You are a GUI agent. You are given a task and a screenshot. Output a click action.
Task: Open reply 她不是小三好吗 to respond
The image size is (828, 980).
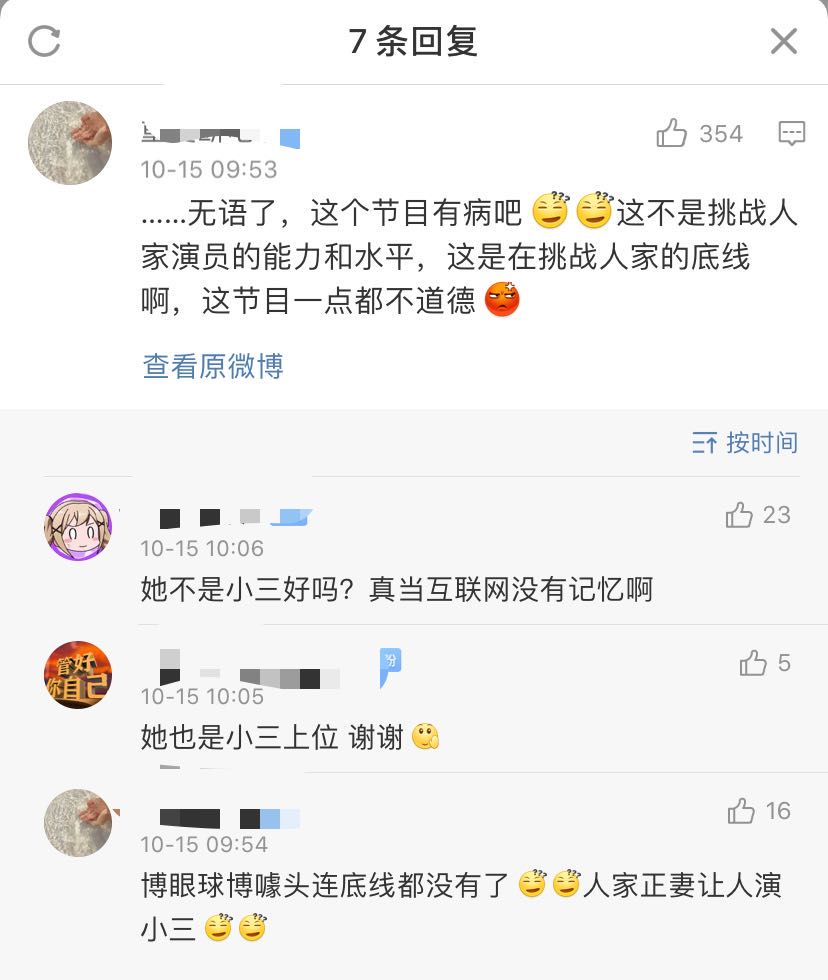pyautogui.click(x=396, y=590)
